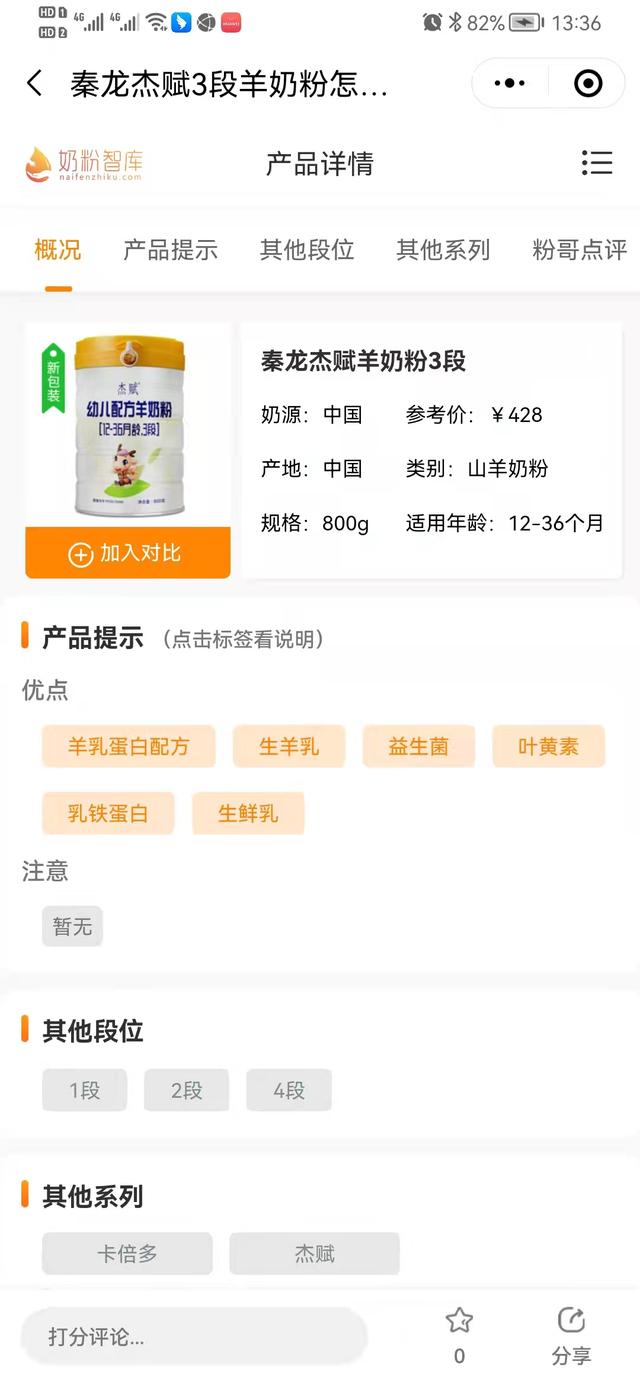Close the mini-program with the circle icon
Screen dimensions: 640x1387
588,84
